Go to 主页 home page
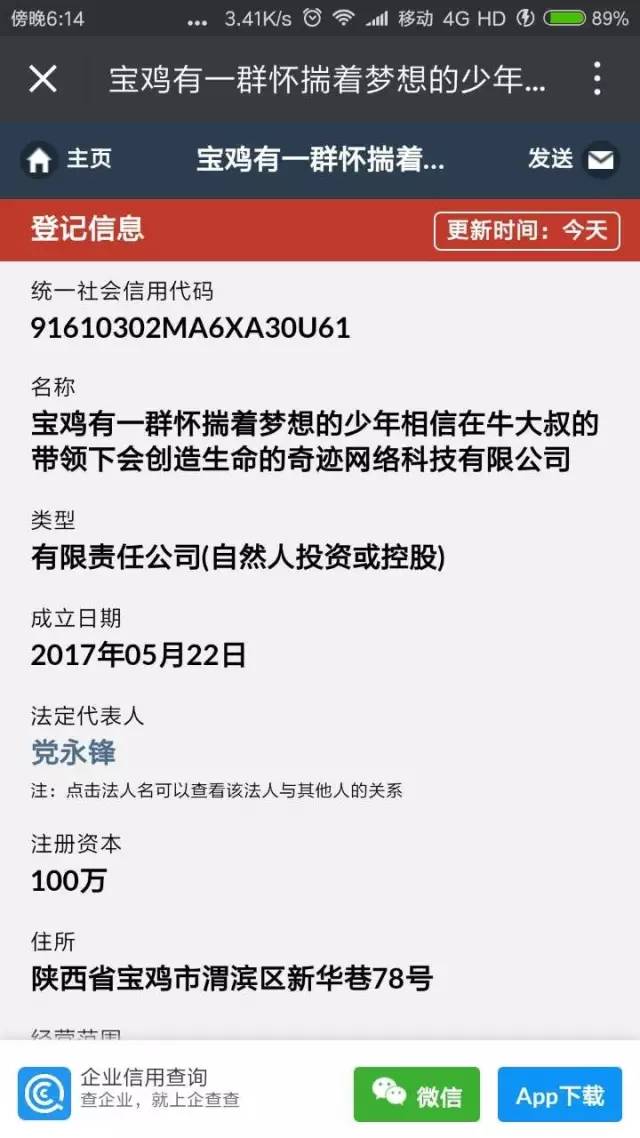640x1138 pixels. tap(69, 159)
